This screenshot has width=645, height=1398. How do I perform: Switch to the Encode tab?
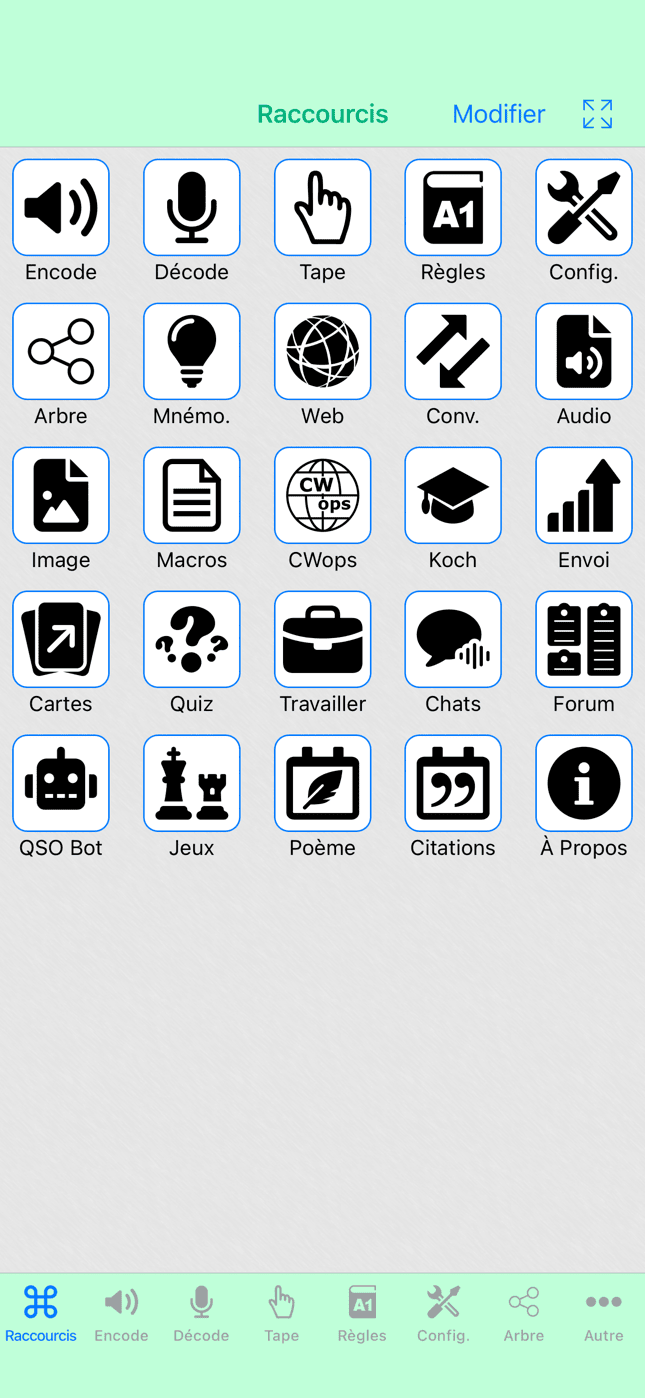click(x=121, y=1314)
